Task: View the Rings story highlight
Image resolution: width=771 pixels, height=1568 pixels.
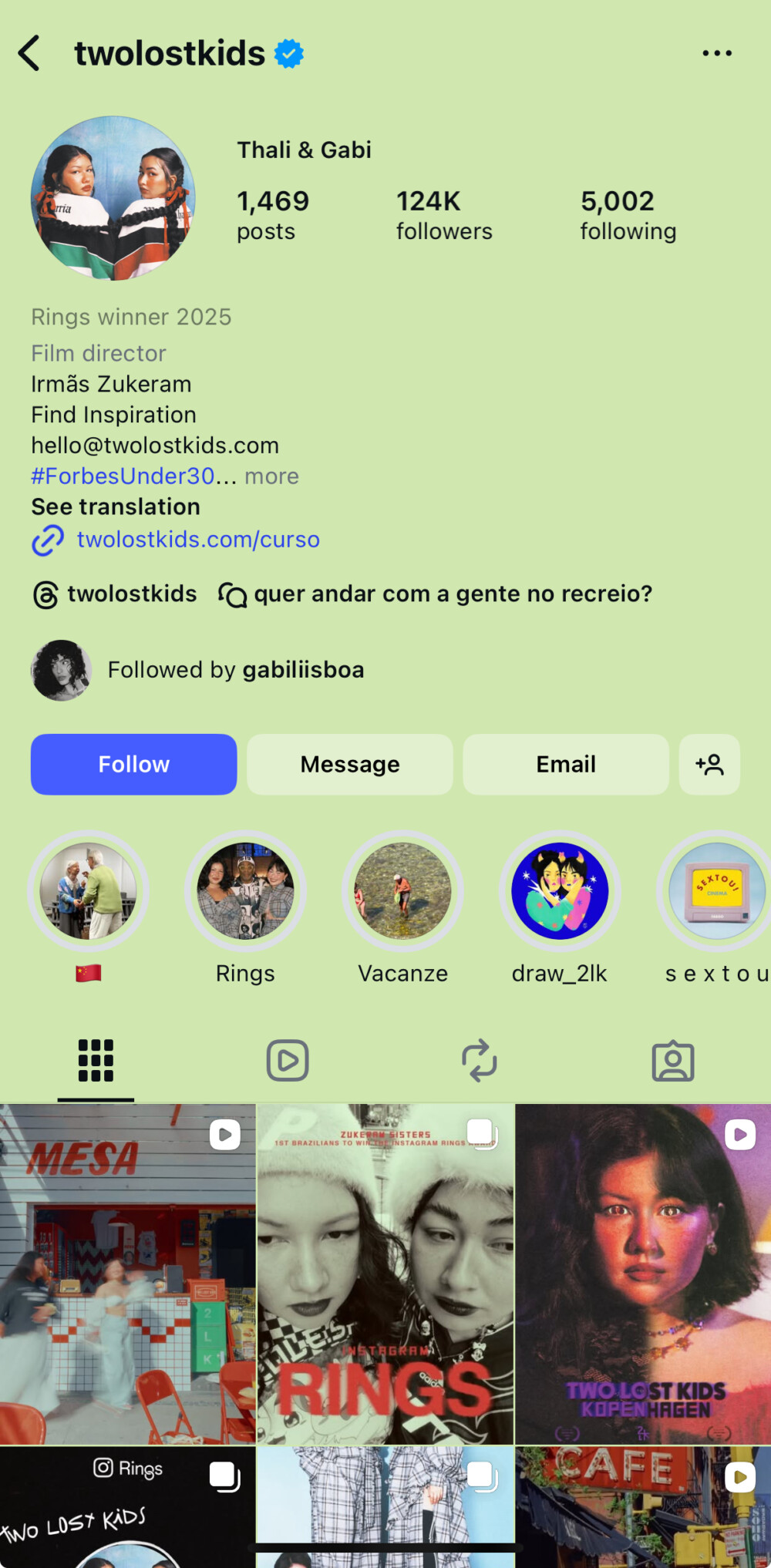Action: (245, 891)
